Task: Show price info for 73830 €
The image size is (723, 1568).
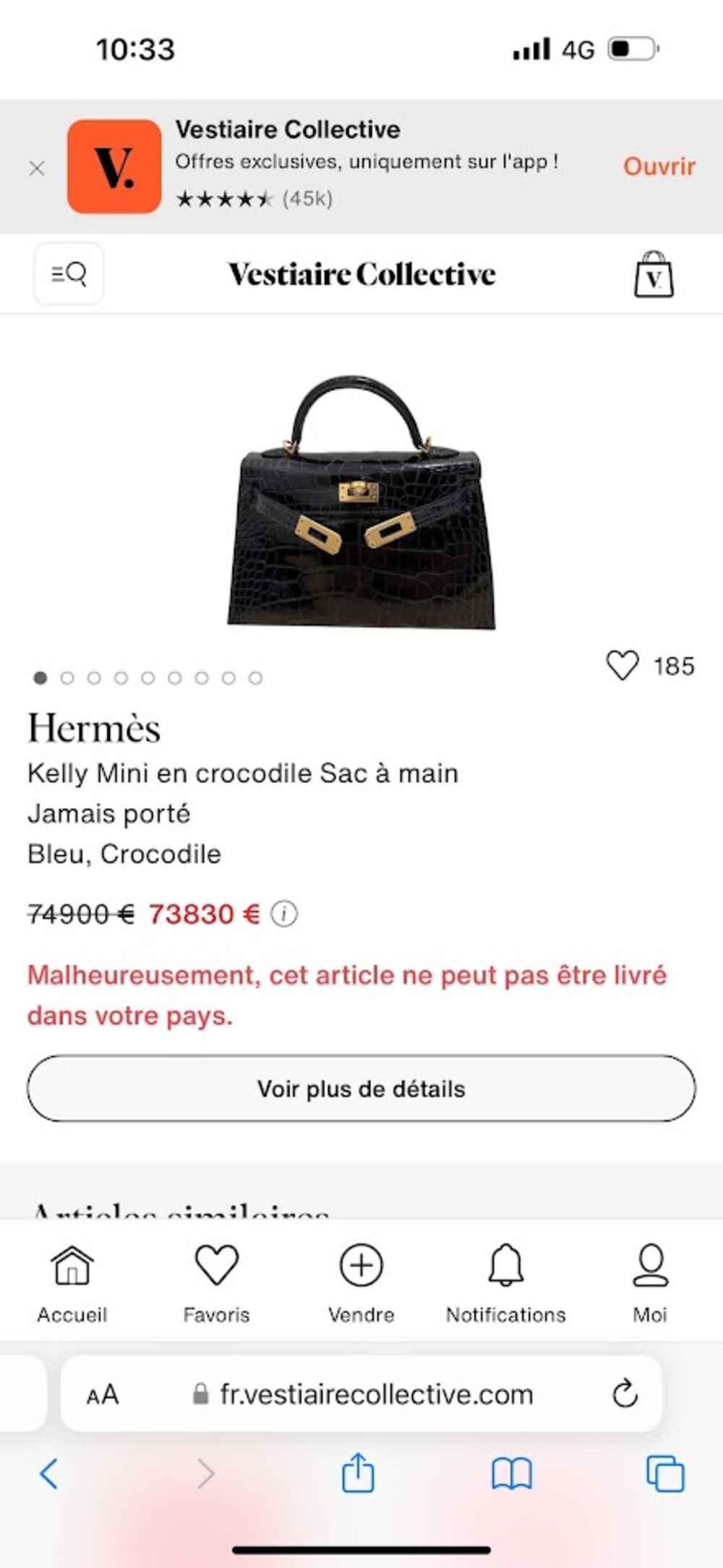Action: pos(284,914)
